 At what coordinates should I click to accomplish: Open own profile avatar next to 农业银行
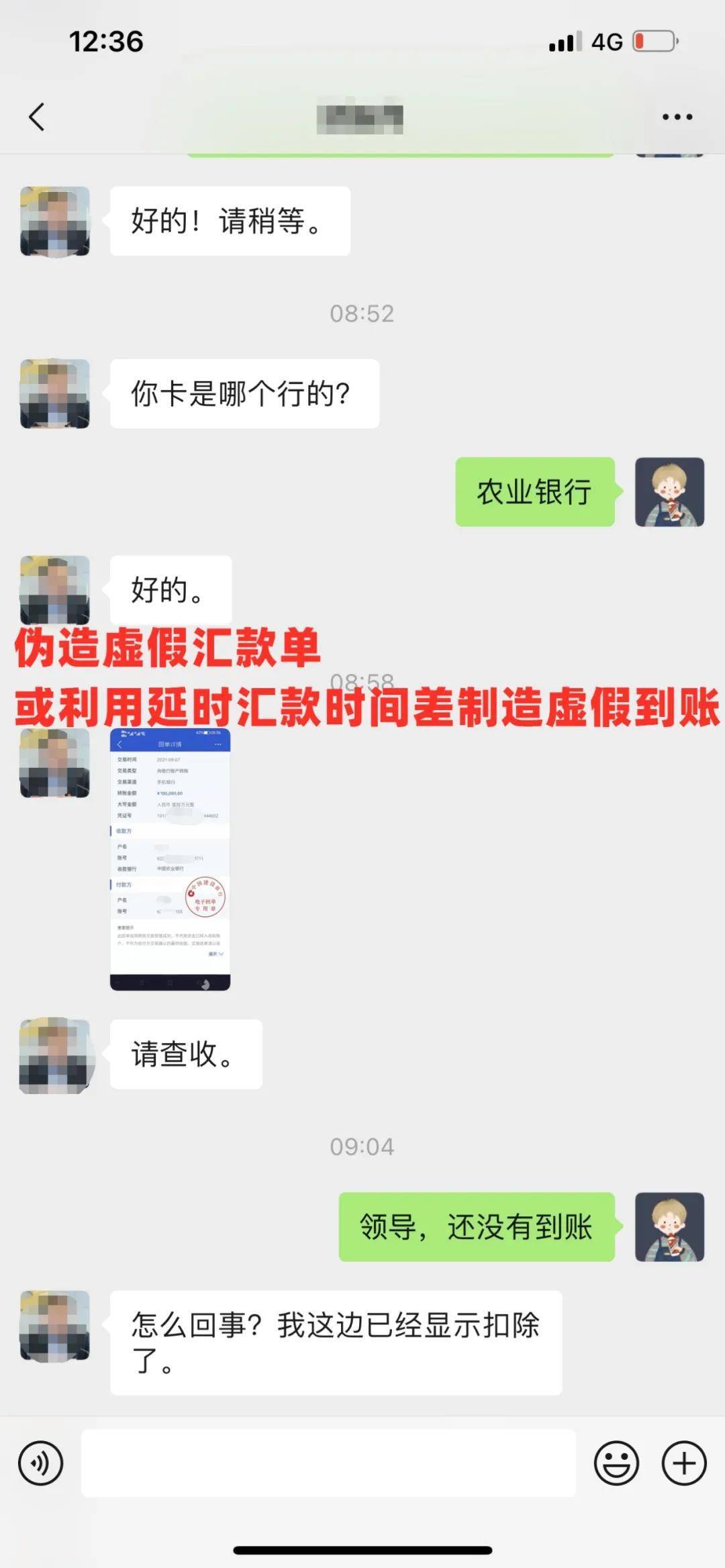pyautogui.click(x=669, y=492)
